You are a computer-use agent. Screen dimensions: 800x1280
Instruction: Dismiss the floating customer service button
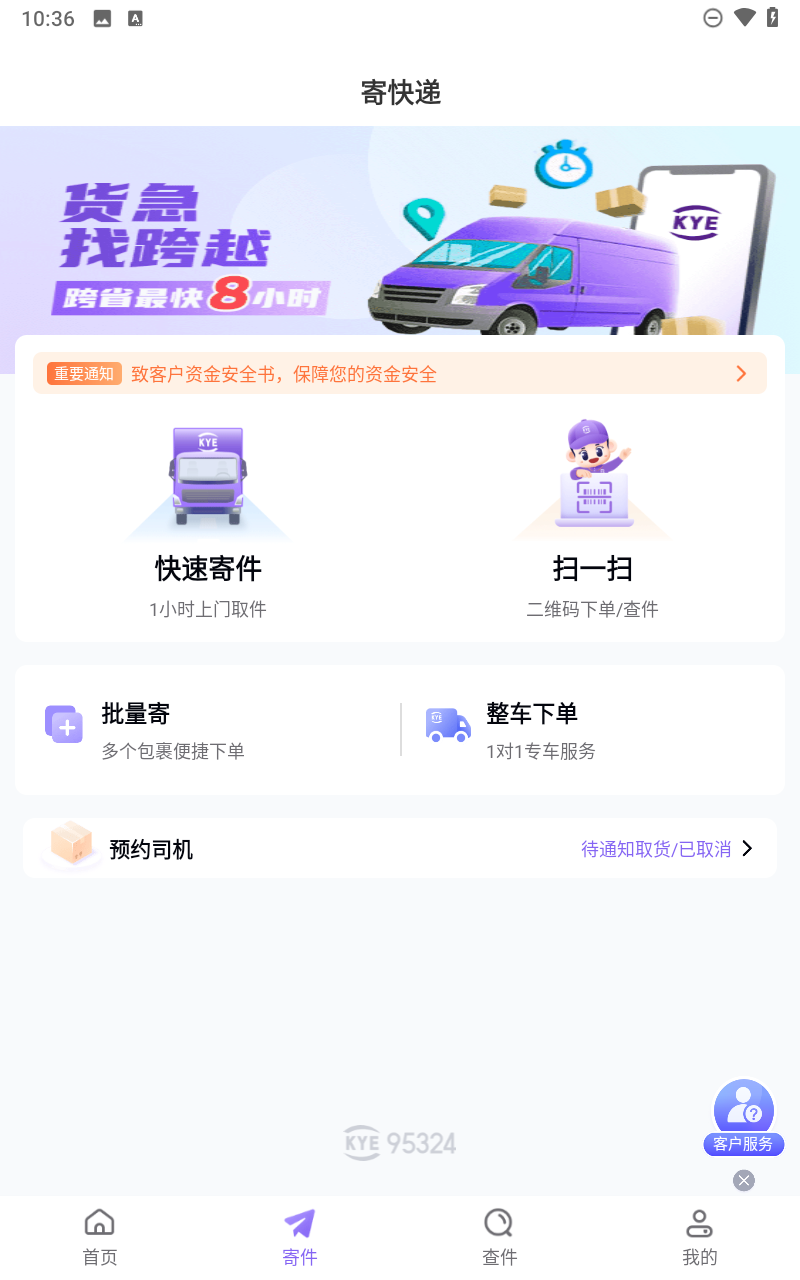click(743, 1181)
